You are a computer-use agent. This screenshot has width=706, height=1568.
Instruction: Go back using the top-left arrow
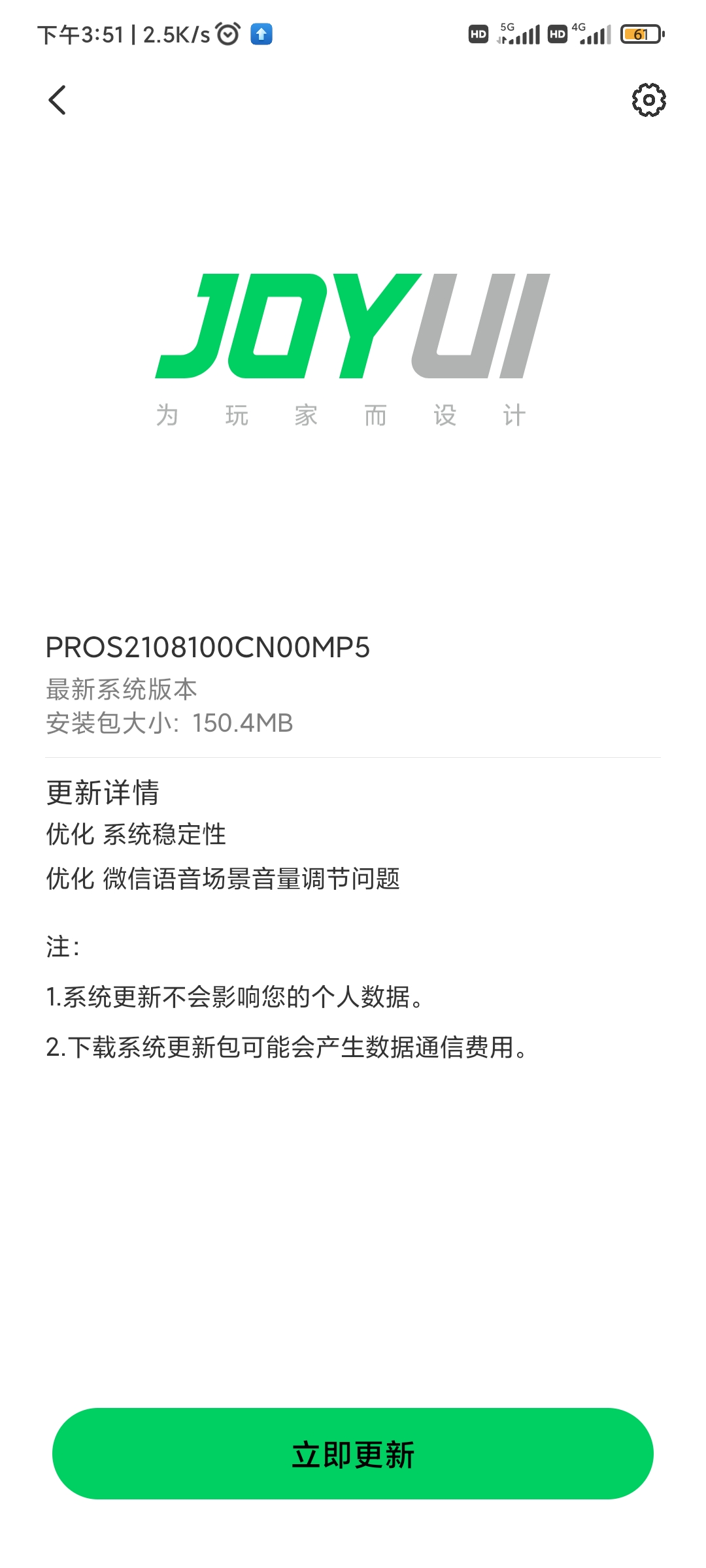tap(58, 100)
